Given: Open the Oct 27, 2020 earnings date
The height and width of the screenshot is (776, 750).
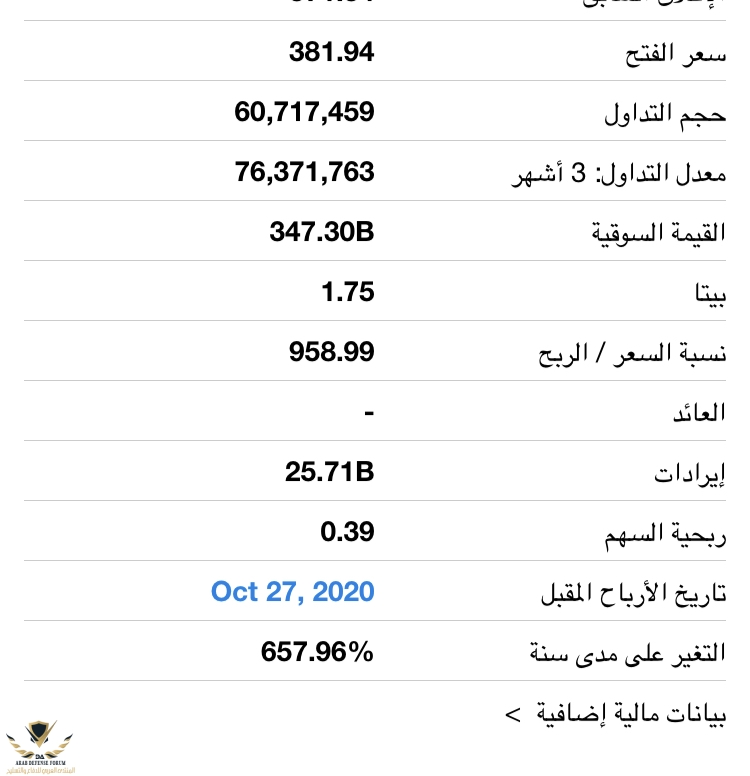Looking at the screenshot, I should [293, 591].
